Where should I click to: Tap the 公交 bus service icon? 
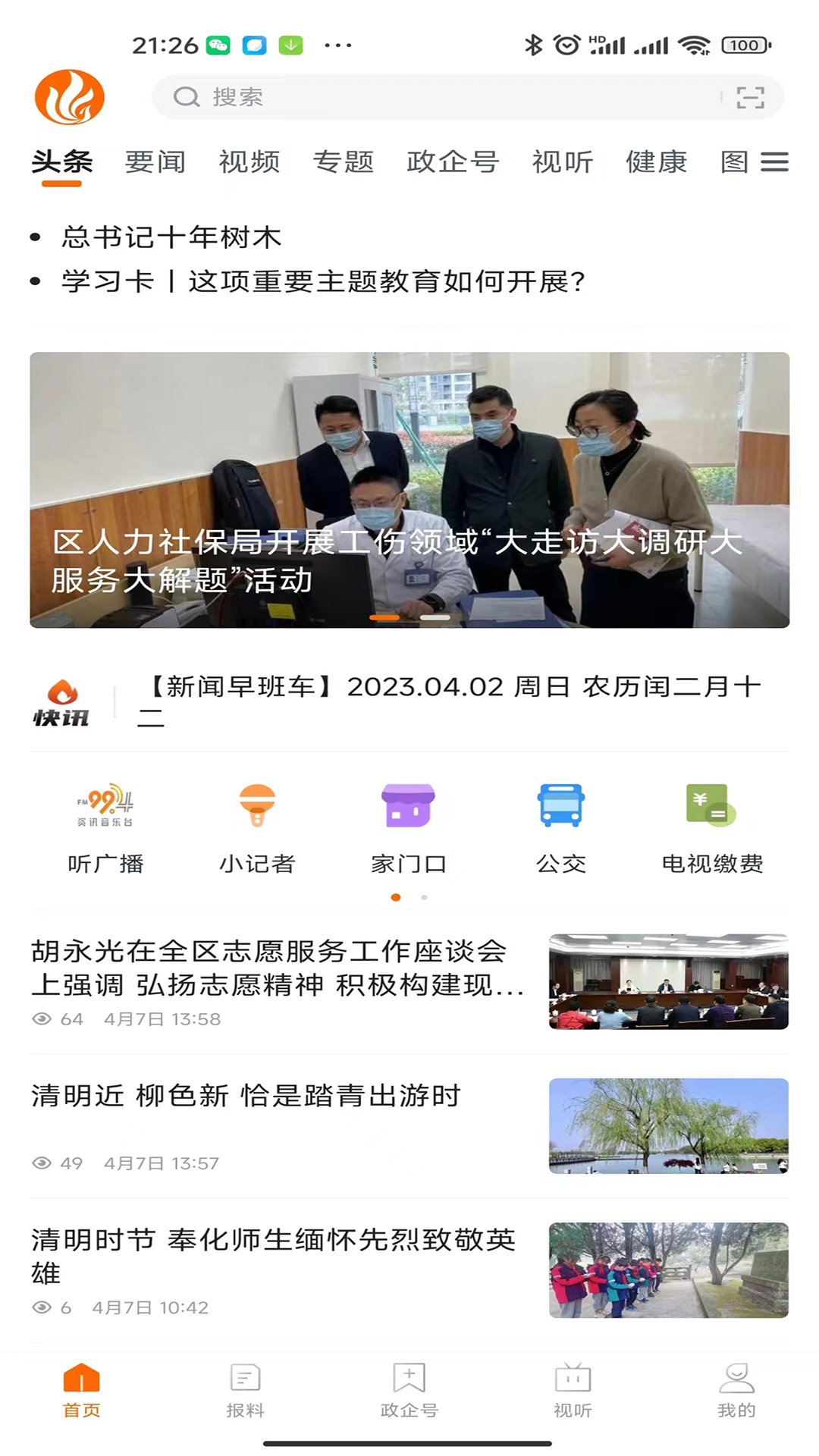tap(561, 827)
